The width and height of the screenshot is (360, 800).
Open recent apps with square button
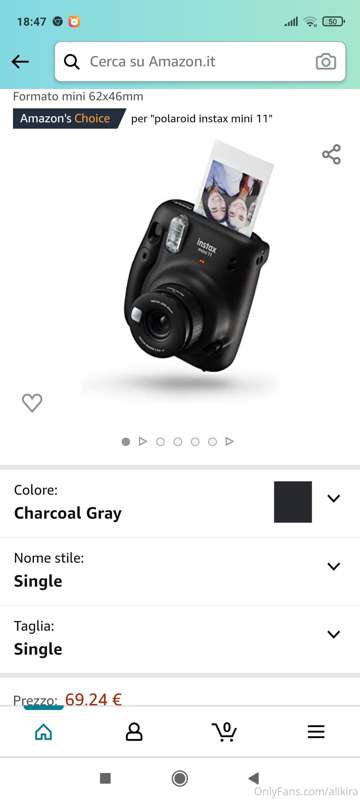tap(105, 778)
